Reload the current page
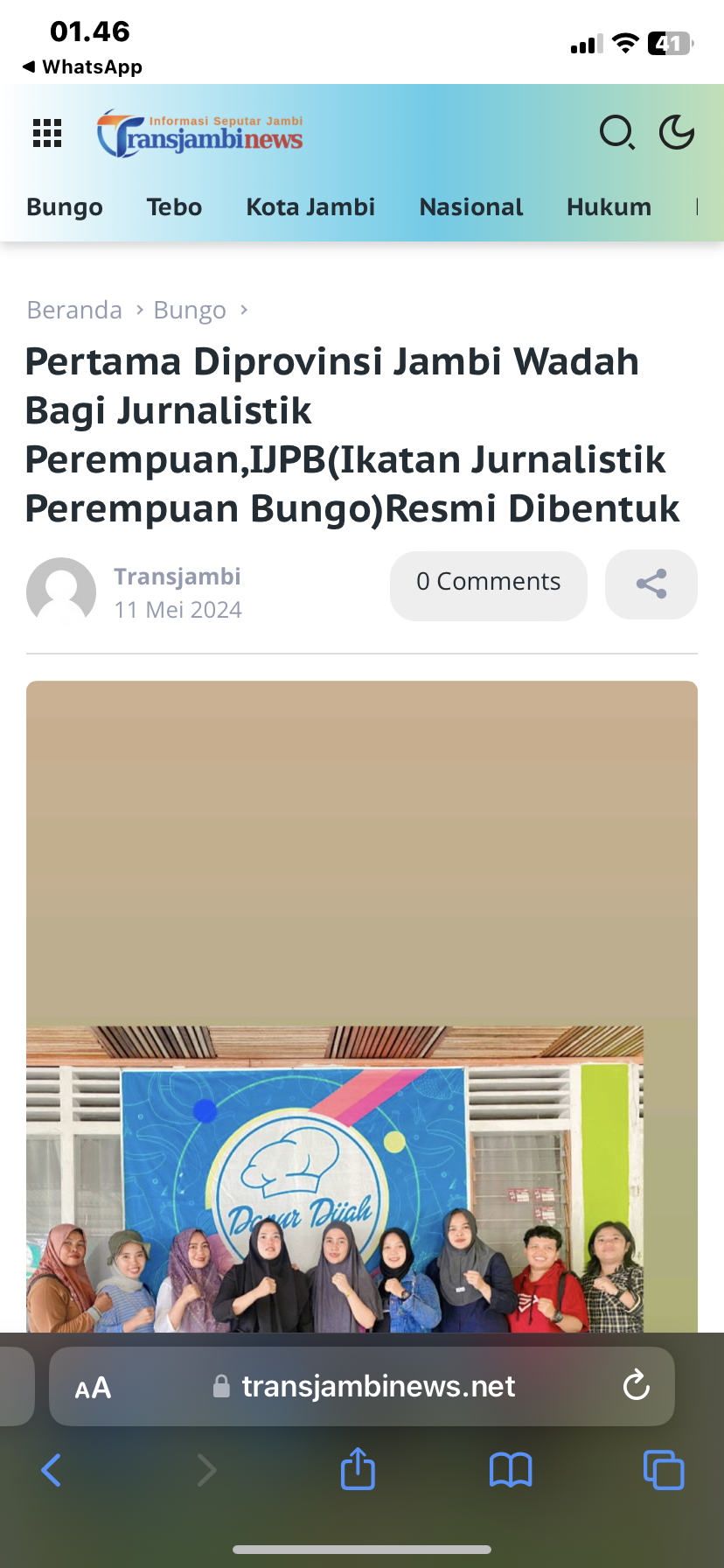Screen dimensions: 724x1568 [x=636, y=1386]
